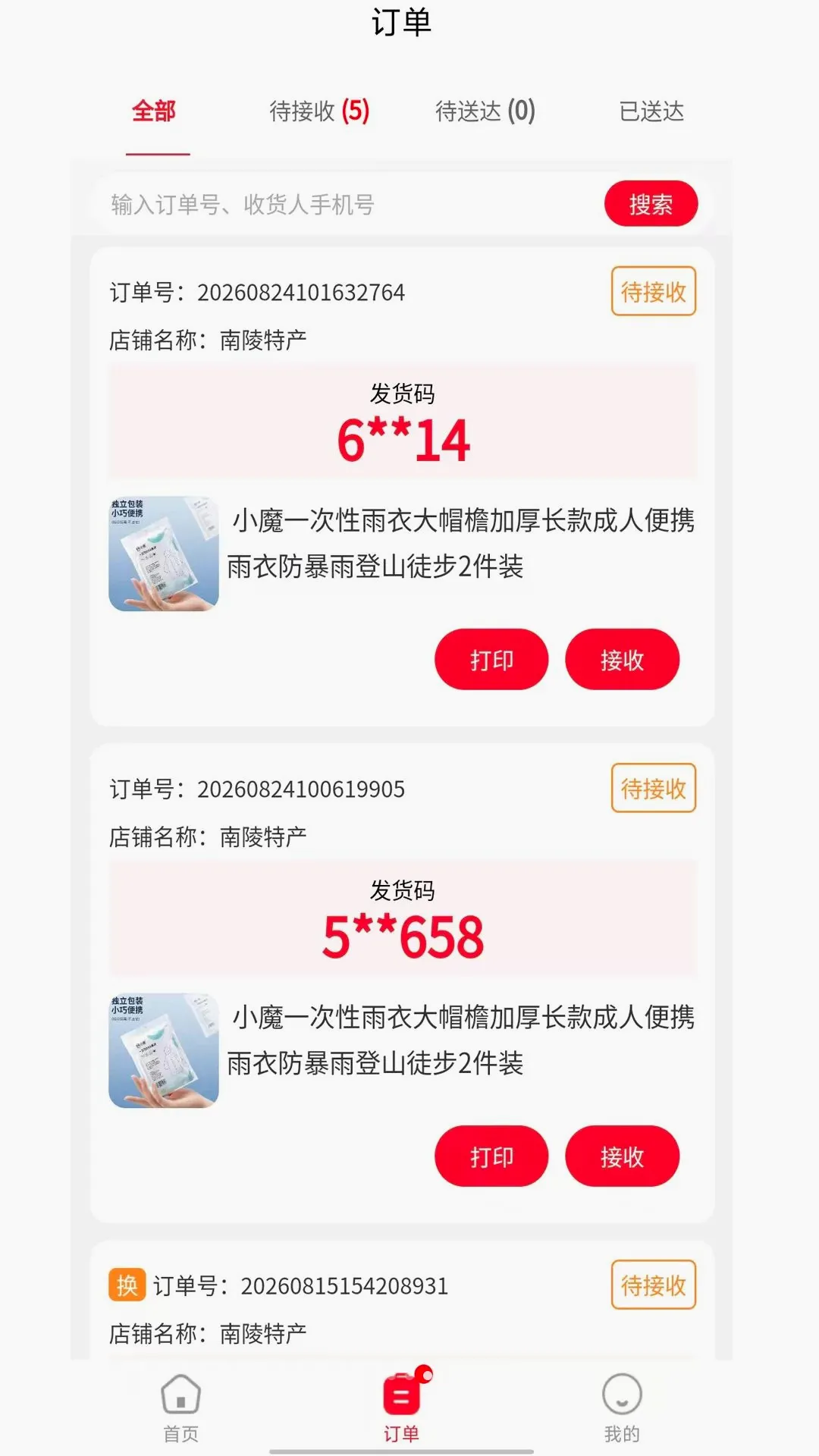Accept order 20260824101632764 with 接收
This screenshot has height=1456, width=819.
click(622, 660)
